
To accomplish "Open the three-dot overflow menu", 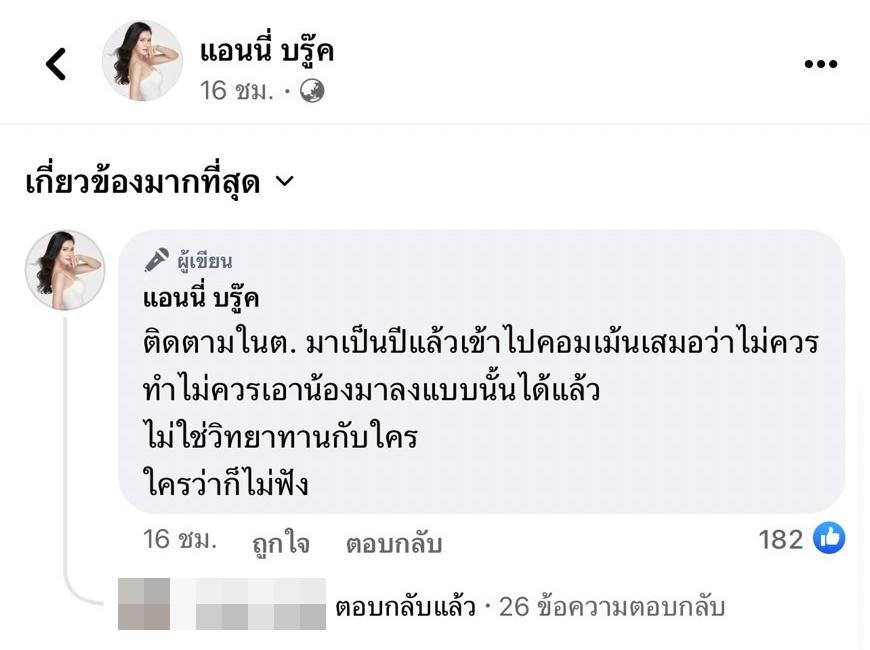I will [820, 64].
